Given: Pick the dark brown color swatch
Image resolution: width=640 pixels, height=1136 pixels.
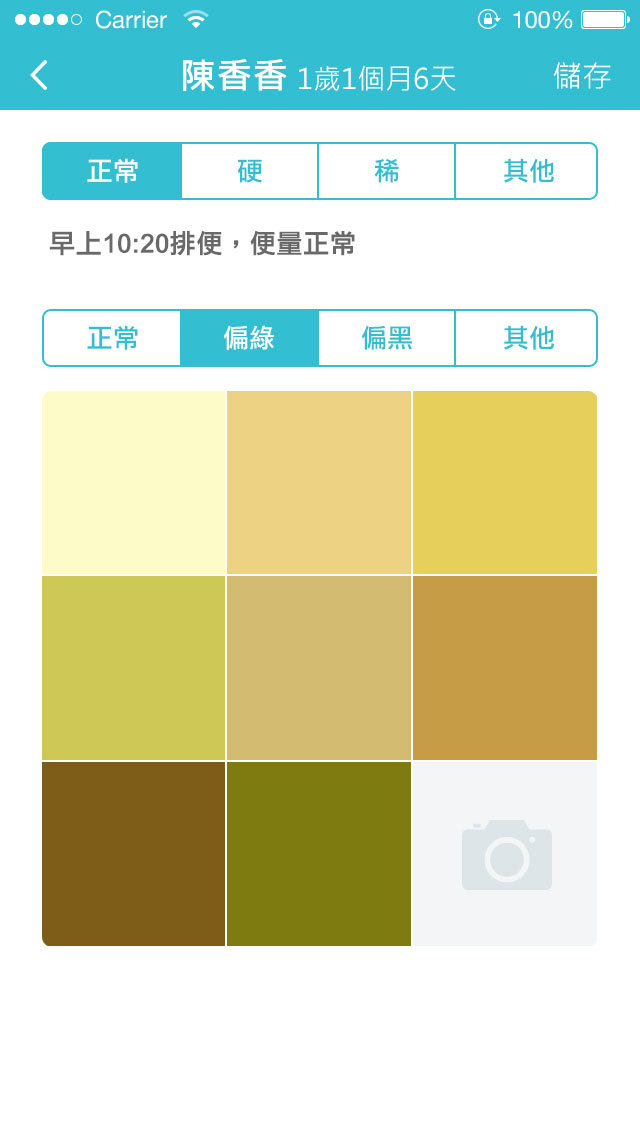Looking at the screenshot, I should tap(133, 853).
